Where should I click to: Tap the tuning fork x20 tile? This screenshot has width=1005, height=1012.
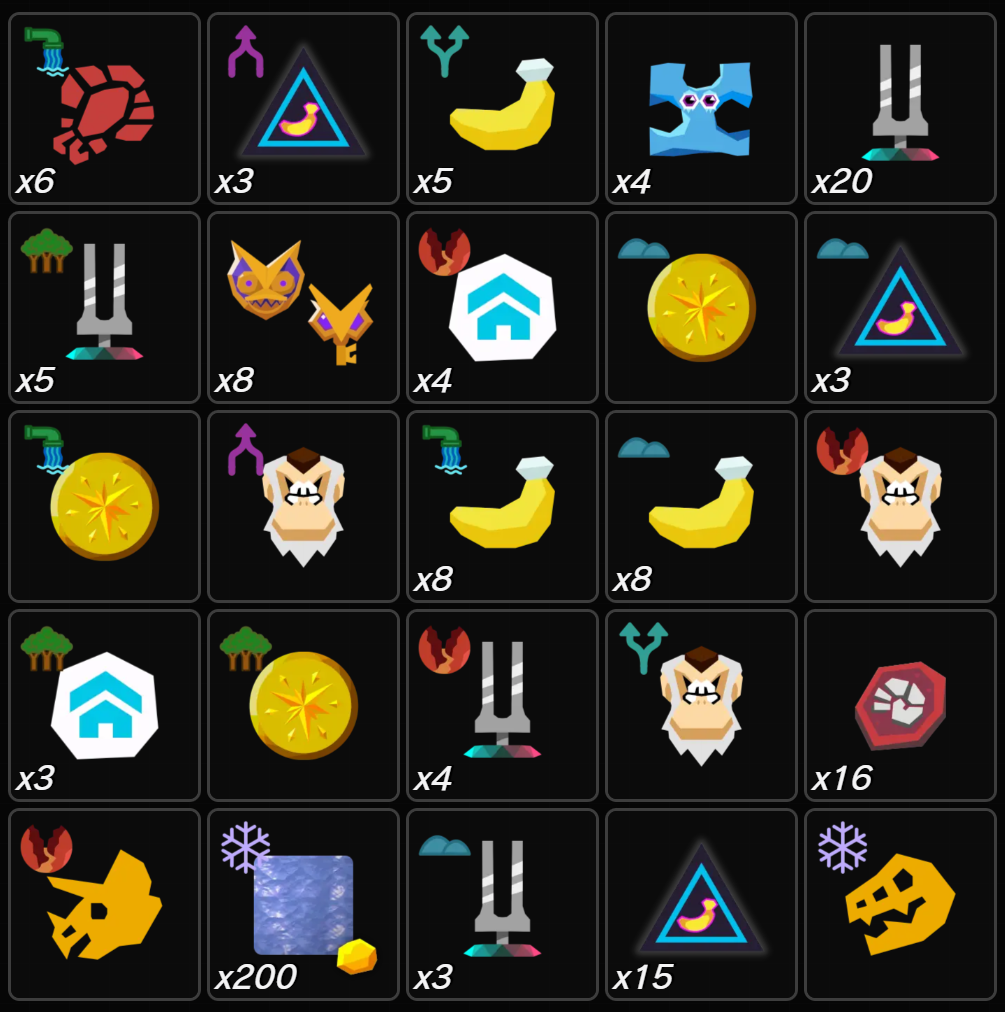900,108
